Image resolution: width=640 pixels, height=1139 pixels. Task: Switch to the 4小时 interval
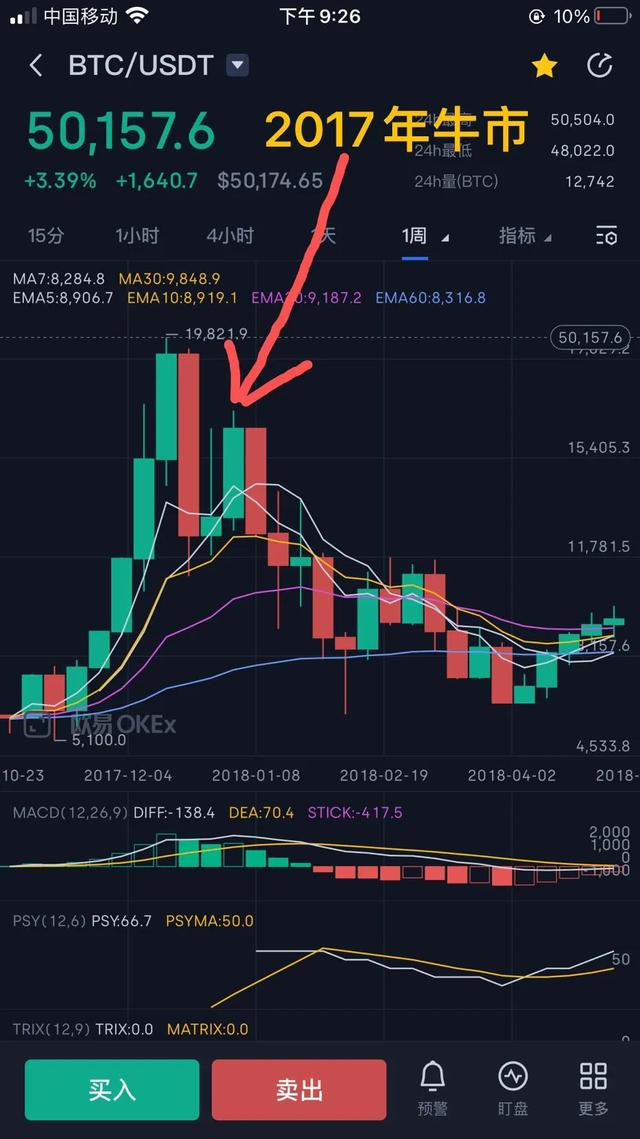pos(230,236)
